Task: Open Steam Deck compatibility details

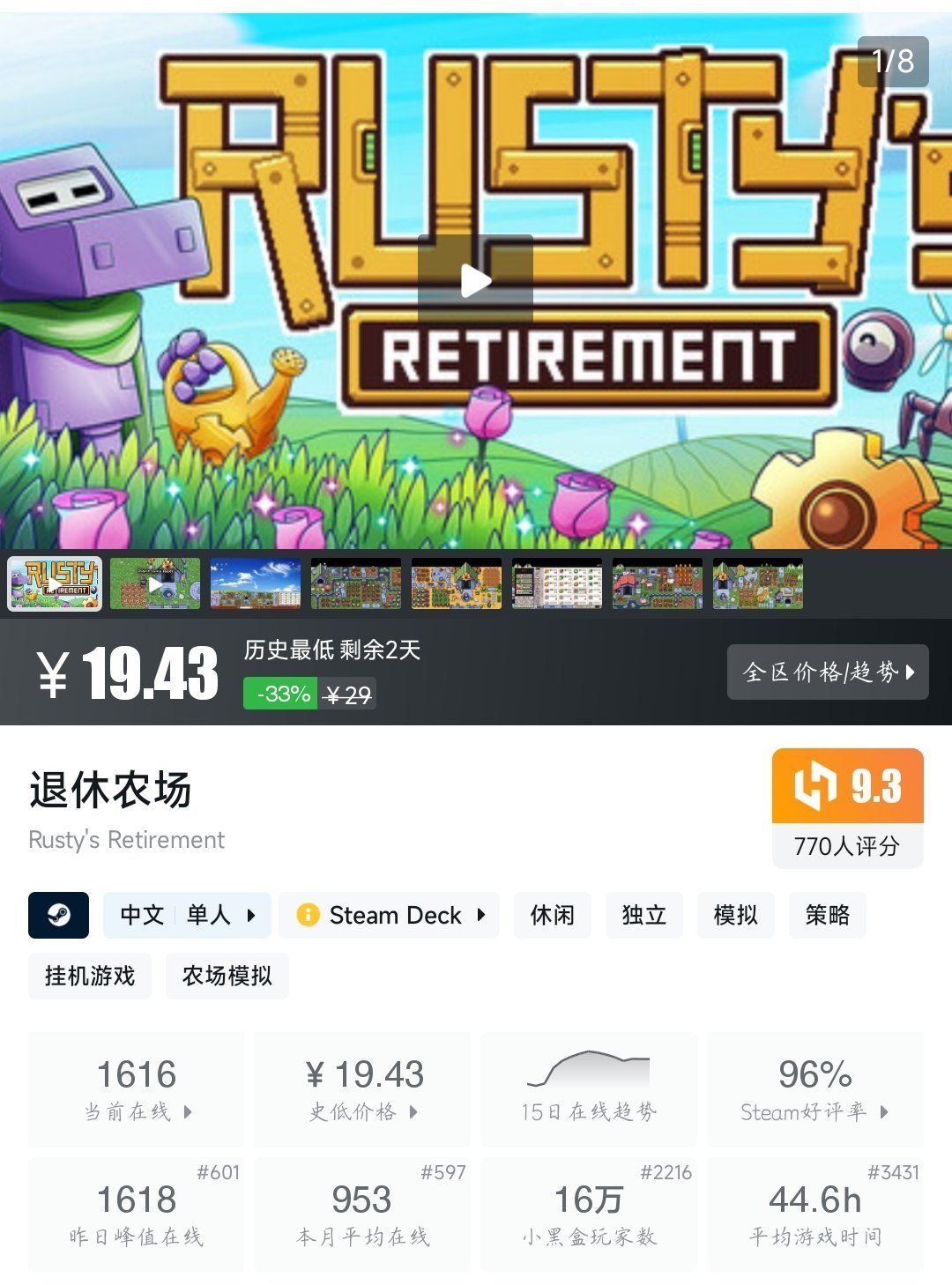Action: point(390,915)
